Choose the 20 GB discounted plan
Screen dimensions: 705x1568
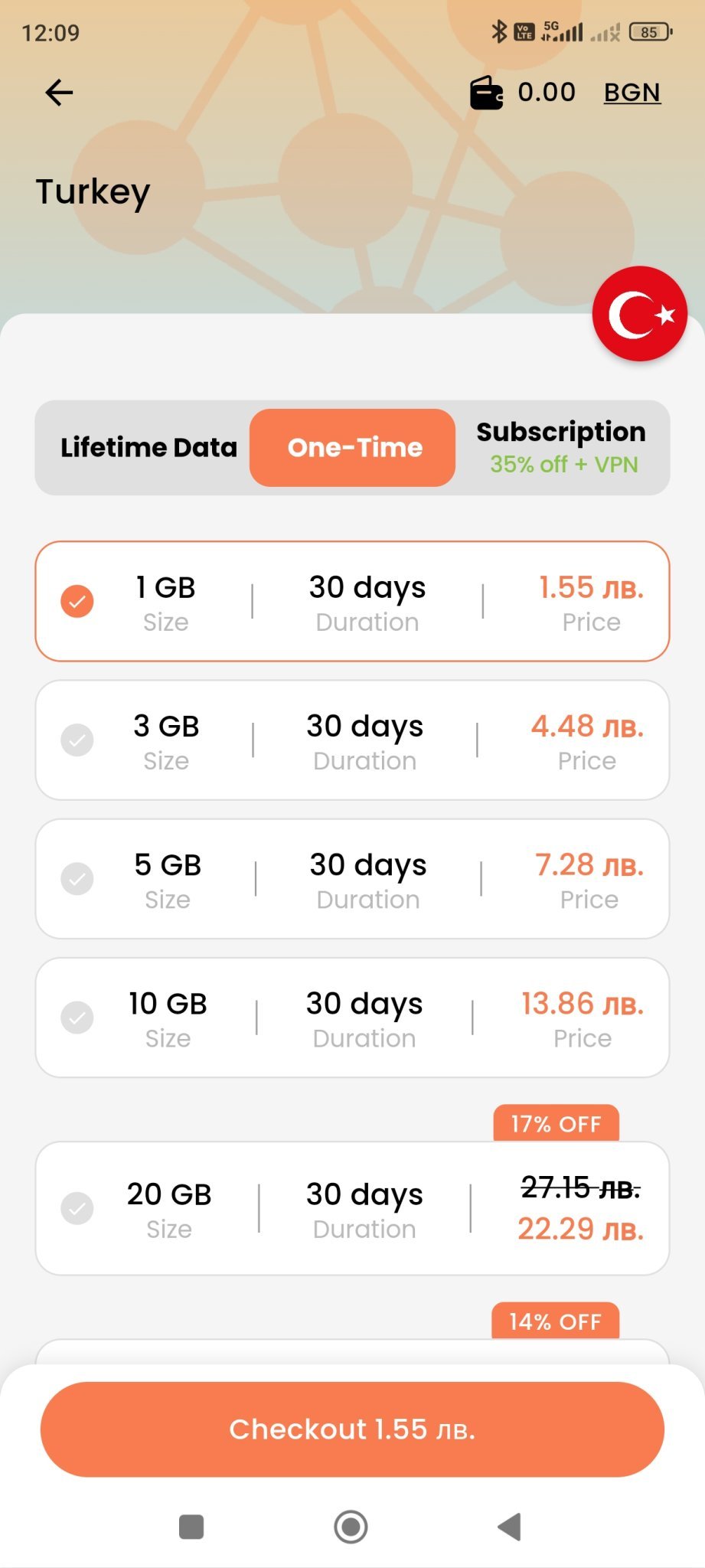pyautogui.click(x=352, y=1209)
